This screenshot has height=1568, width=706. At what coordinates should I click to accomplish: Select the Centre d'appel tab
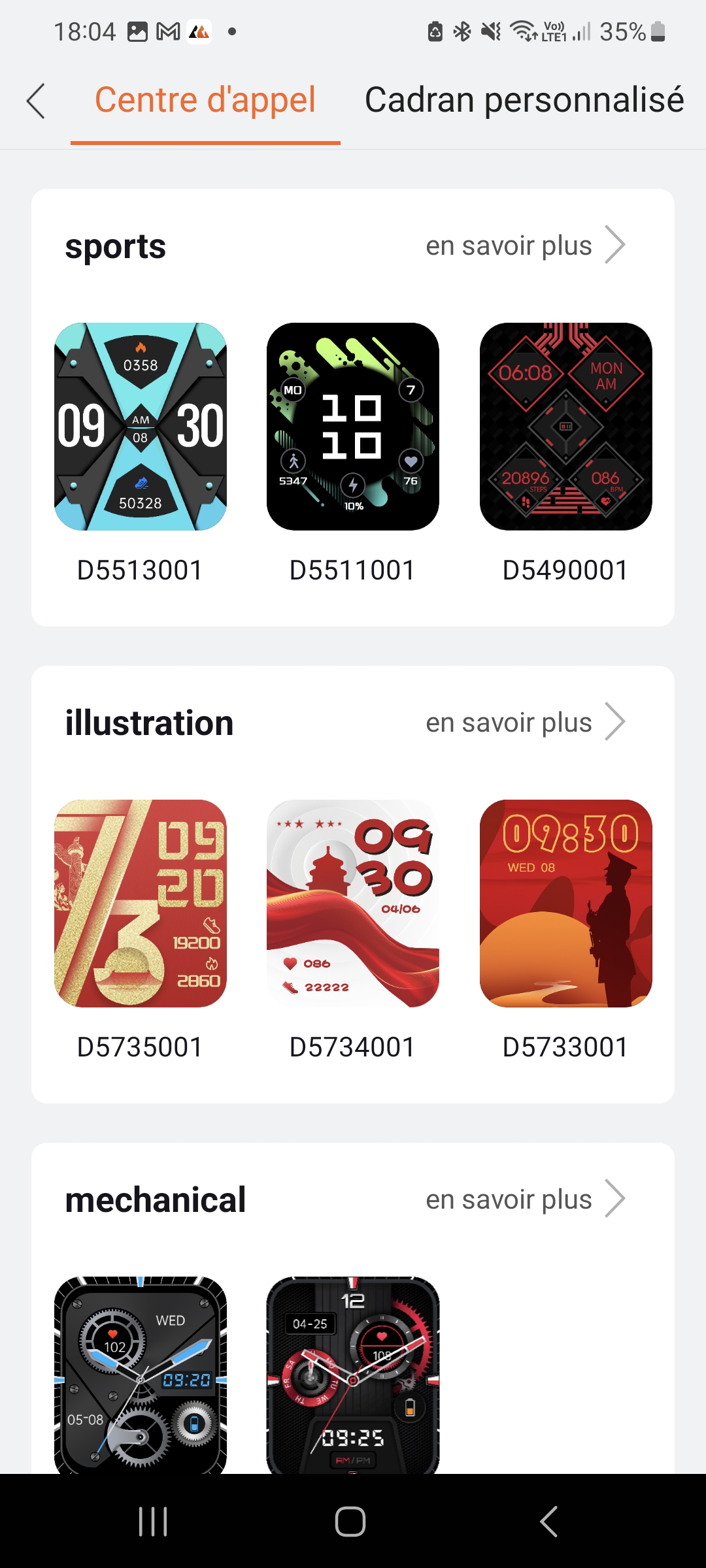coord(205,100)
